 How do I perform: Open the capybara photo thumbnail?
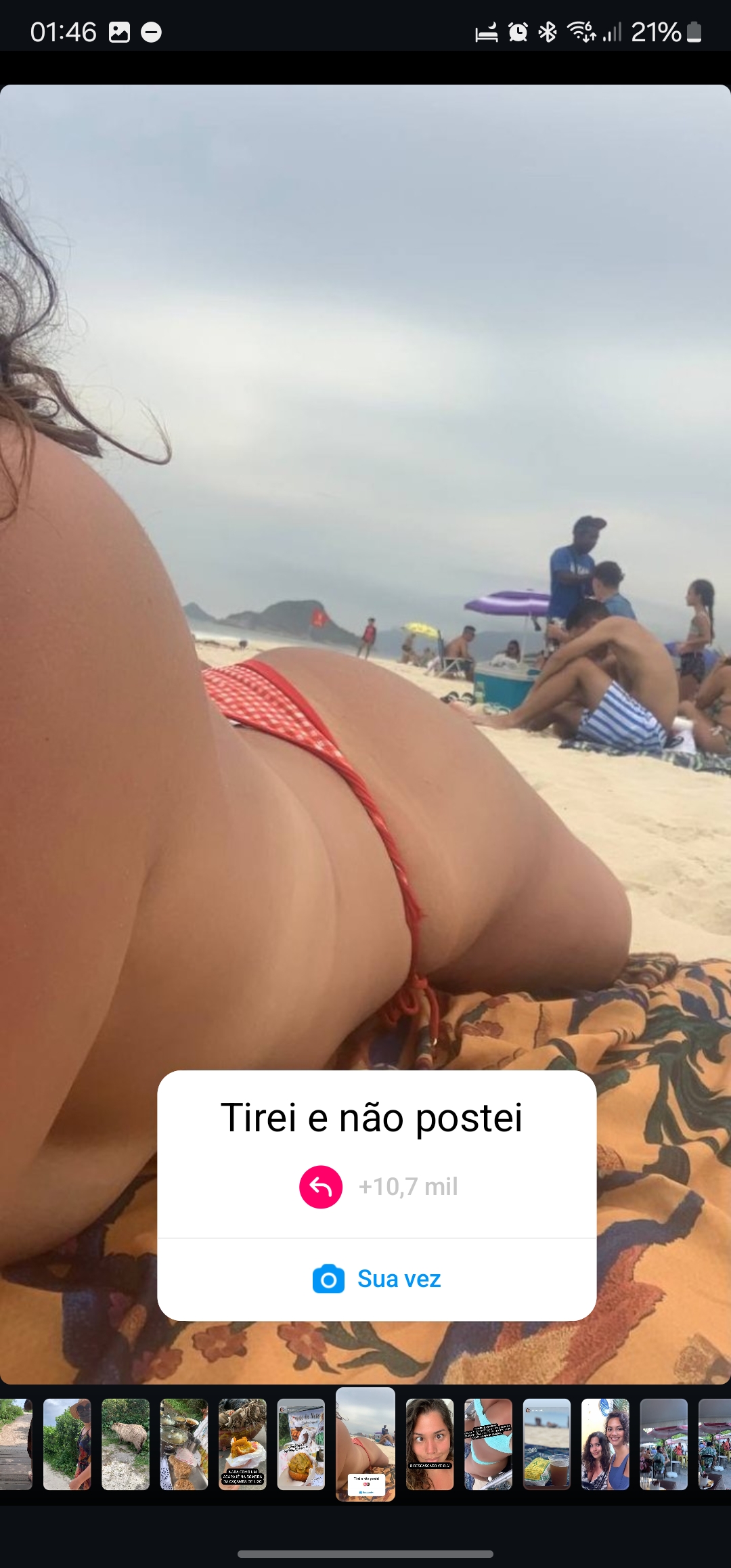click(125, 1444)
